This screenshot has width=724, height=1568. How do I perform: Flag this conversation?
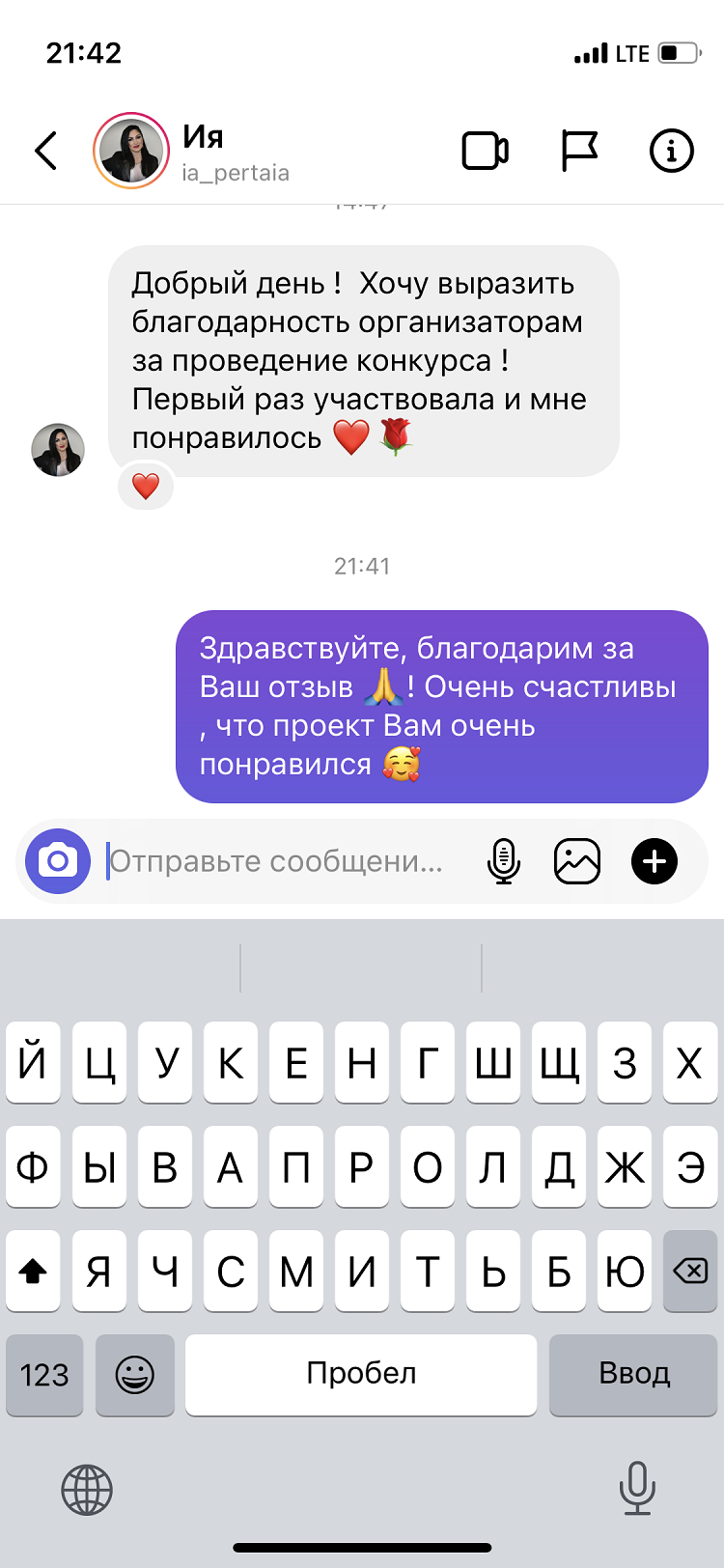pos(579,151)
